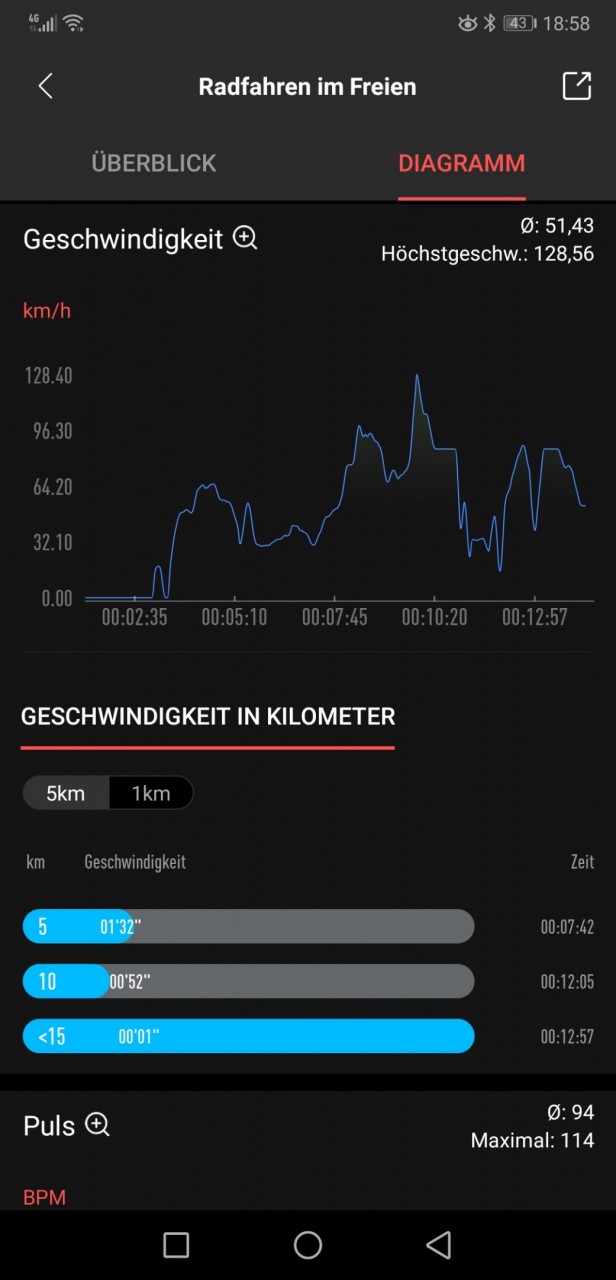Switch split view to 1km

click(x=151, y=794)
